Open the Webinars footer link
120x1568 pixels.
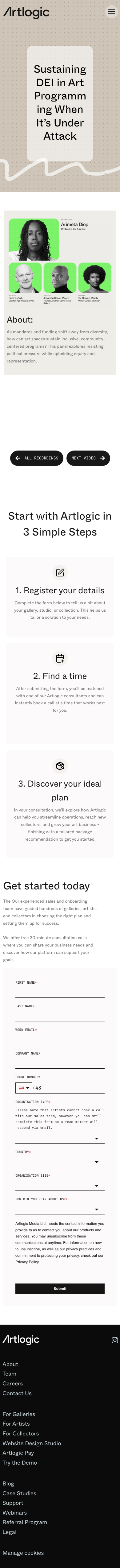(x=15, y=1513)
